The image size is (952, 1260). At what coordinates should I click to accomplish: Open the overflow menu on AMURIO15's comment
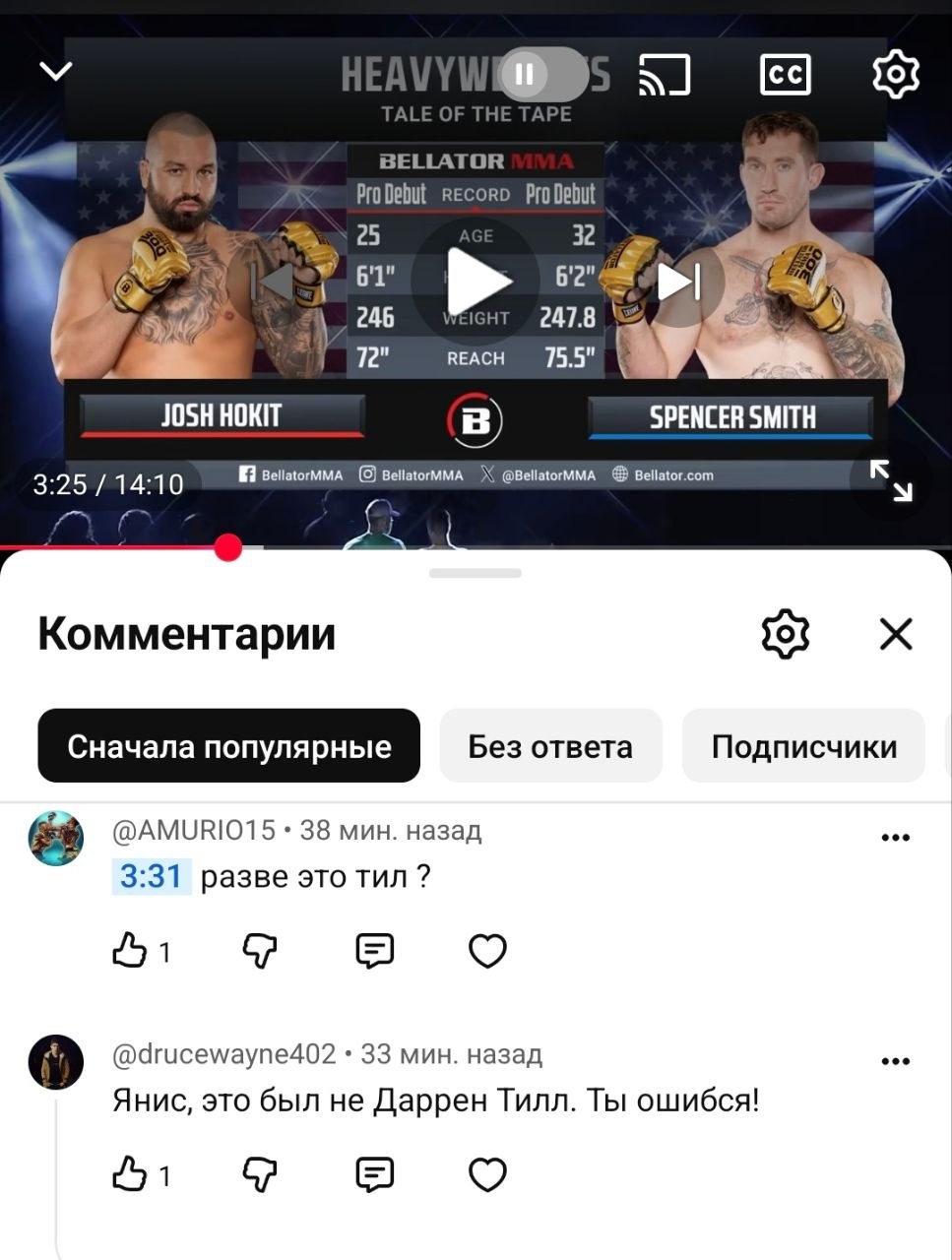tap(895, 838)
